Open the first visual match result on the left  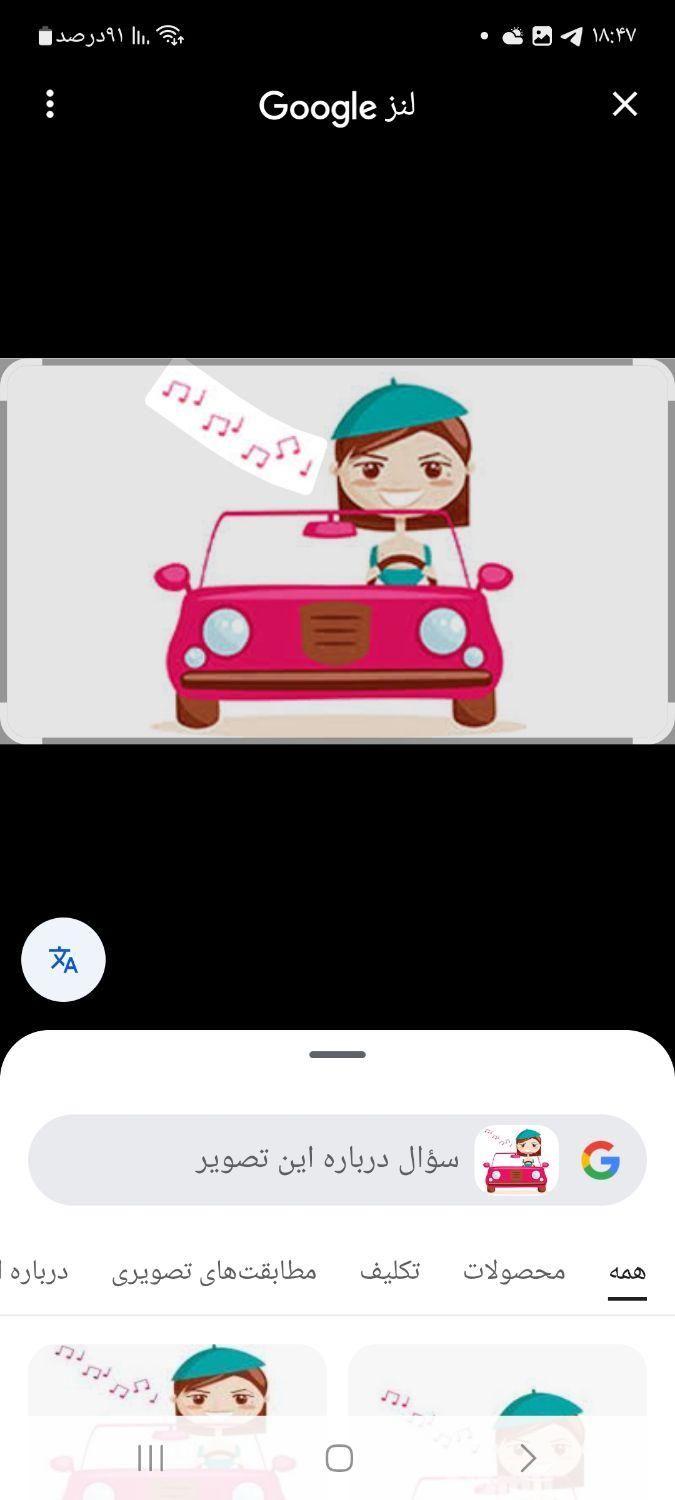click(x=177, y=1385)
